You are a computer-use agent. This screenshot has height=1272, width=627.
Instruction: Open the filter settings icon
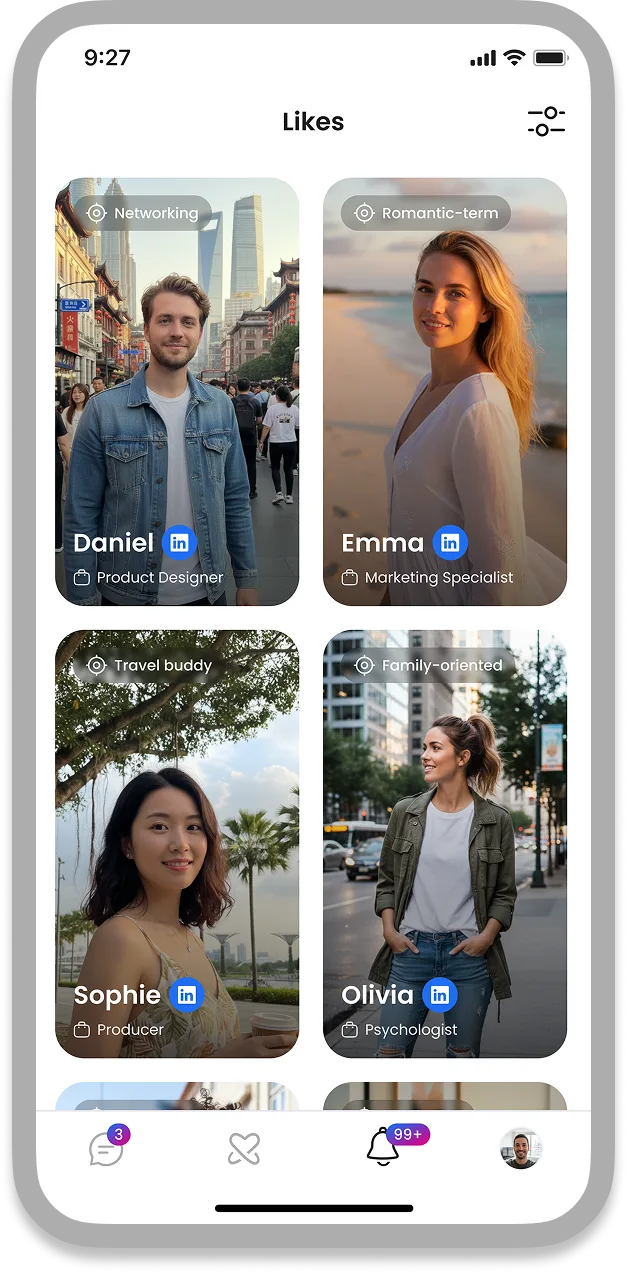[546, 122]
